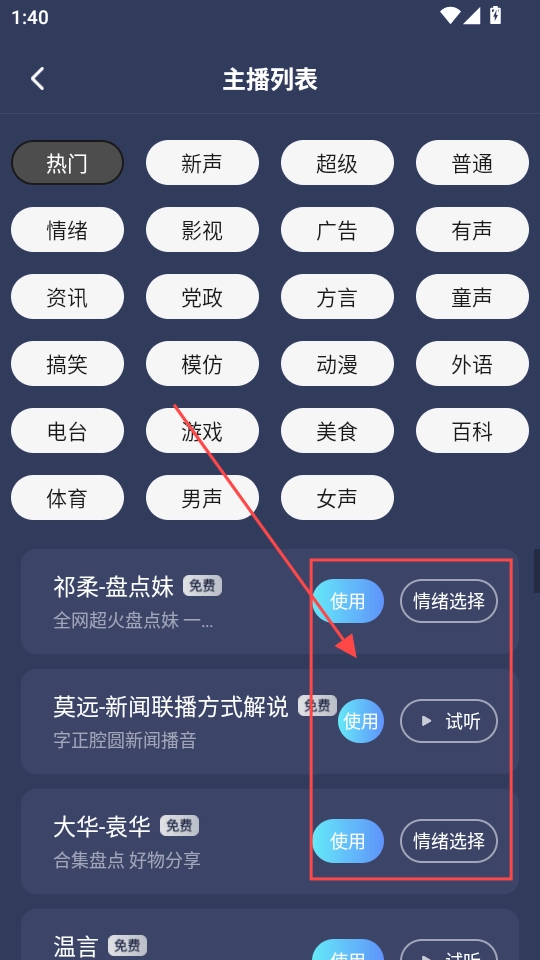540x960 pixels.
Task: Open the 情绪 category chip
Action: (x=67, y=230)
